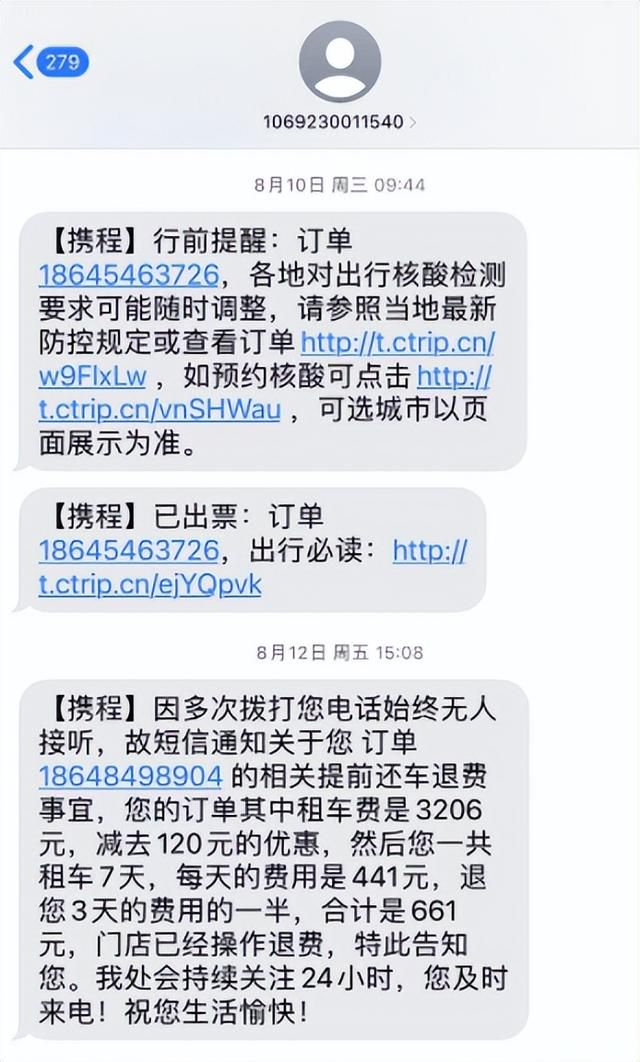Tap order number 18645463726 in the 行前提醒 message

pos(129,275)
